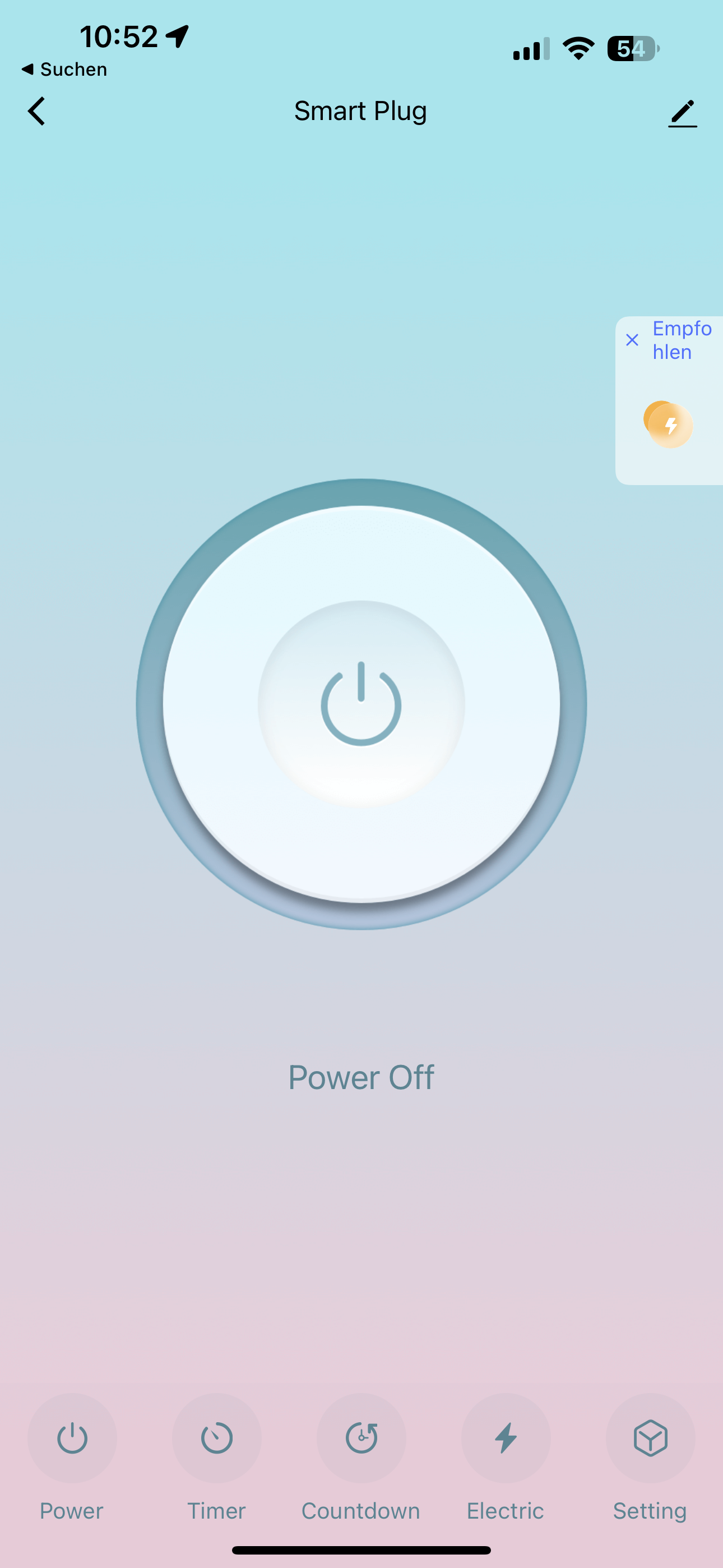The width and height of the screenshot is (723, 1568).
Task: Dismiss the Empfohlen recommendation card
Action: coord(632,340)
